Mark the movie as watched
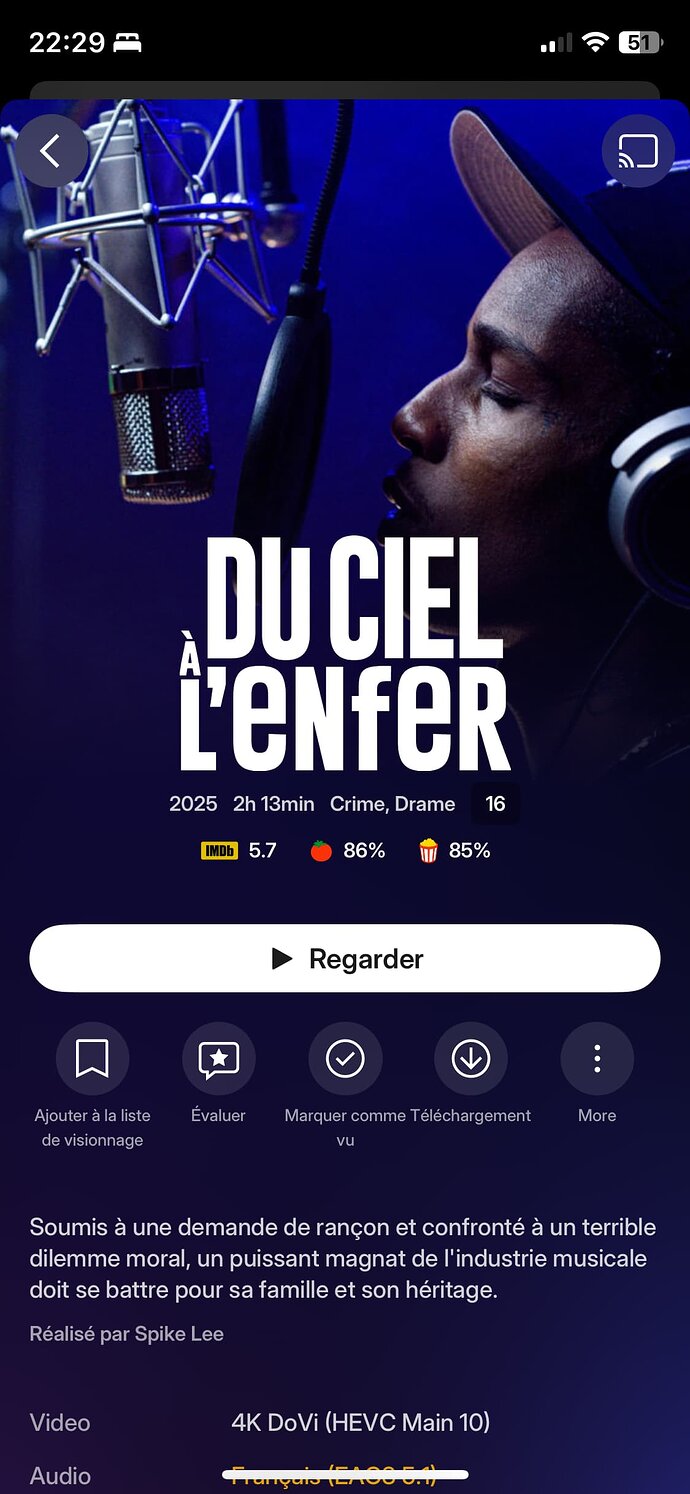 point(345,1058)
